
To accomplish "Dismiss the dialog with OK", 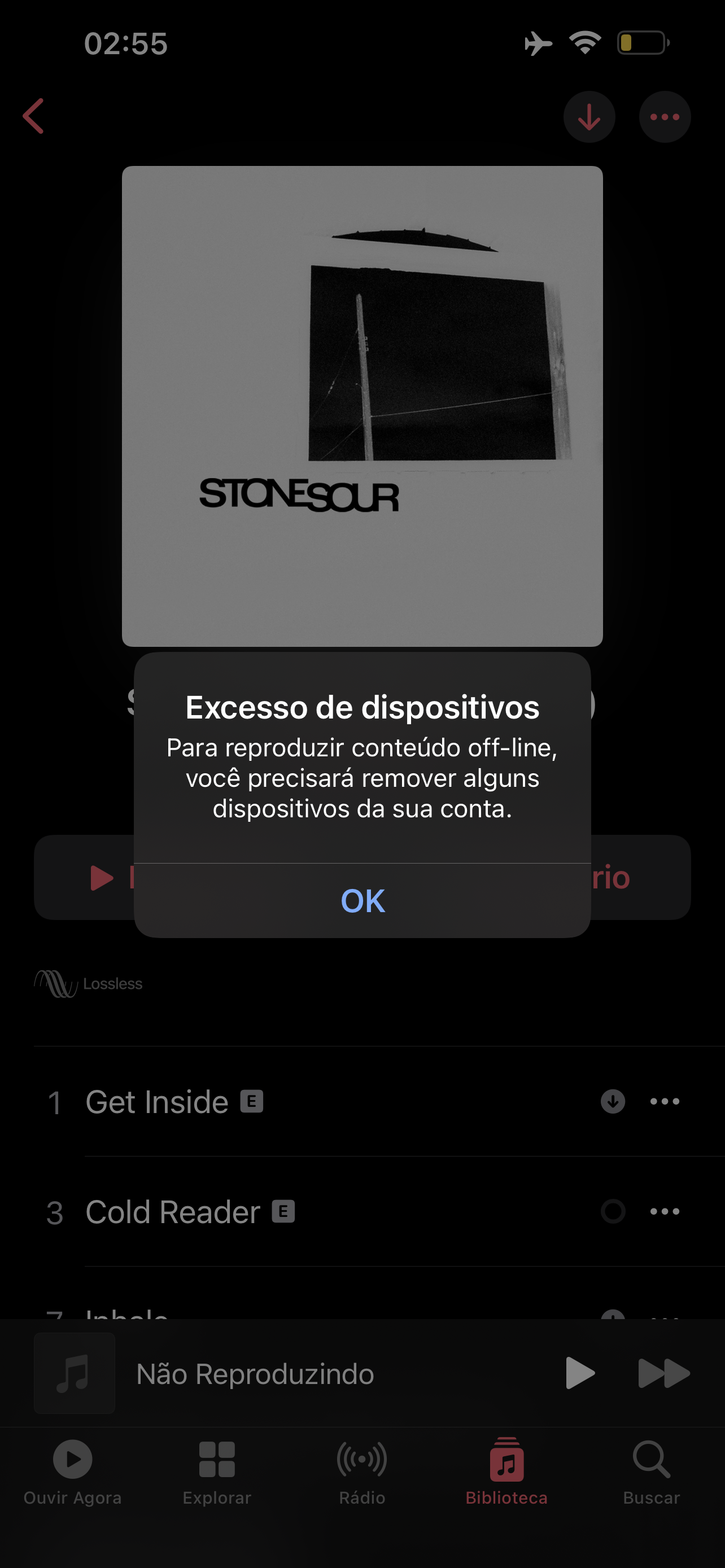I will click(363, 901).
